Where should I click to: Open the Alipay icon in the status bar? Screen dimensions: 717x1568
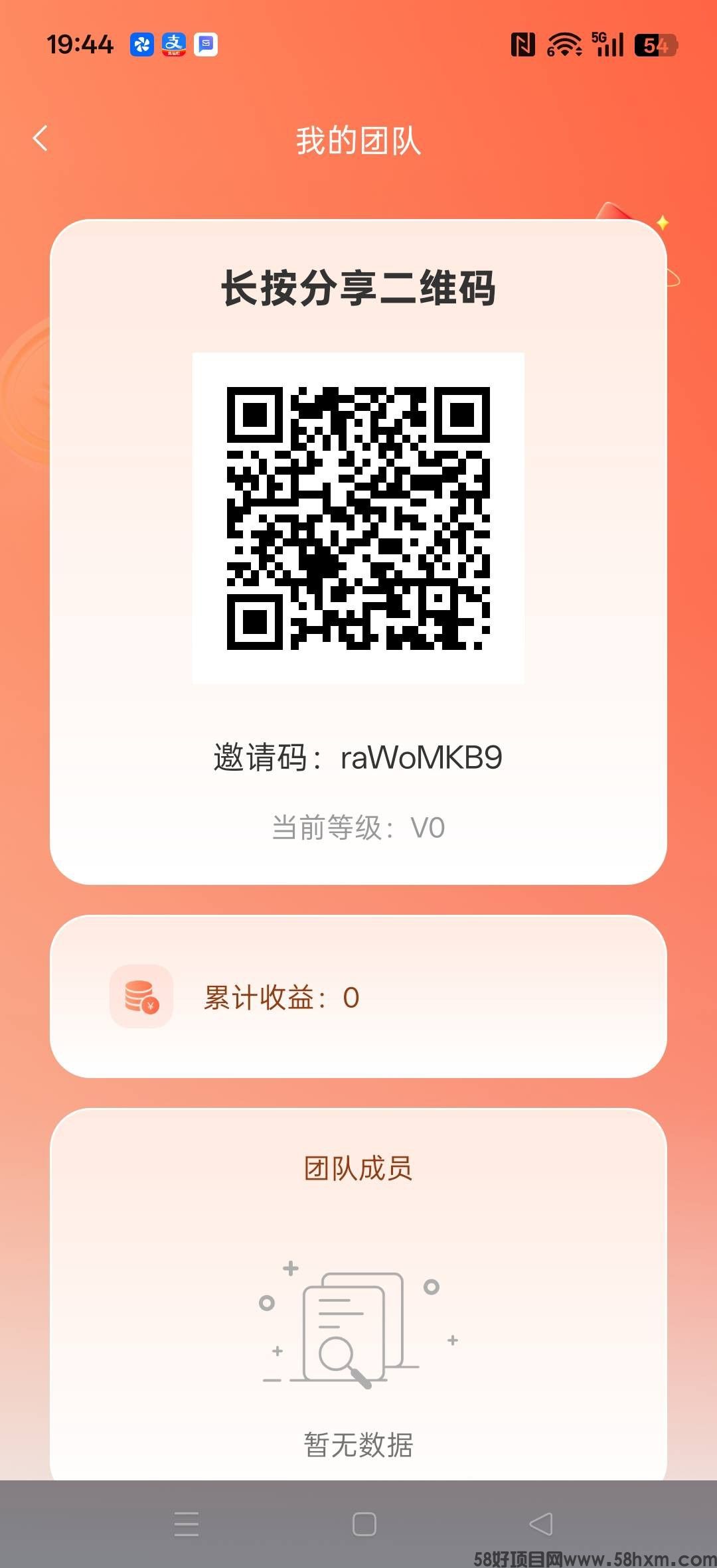173,44
